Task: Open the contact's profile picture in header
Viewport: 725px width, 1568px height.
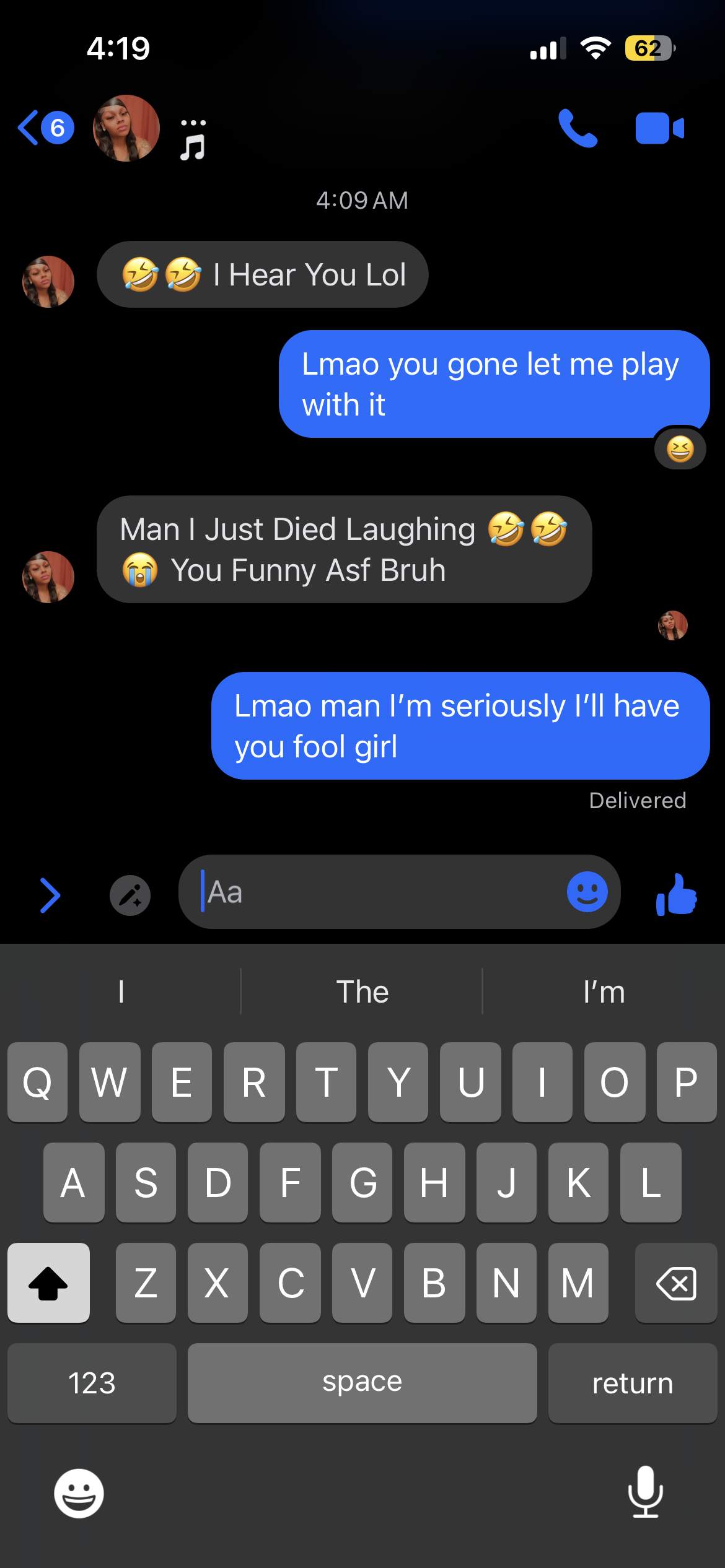Action: (x=126, y=128)
